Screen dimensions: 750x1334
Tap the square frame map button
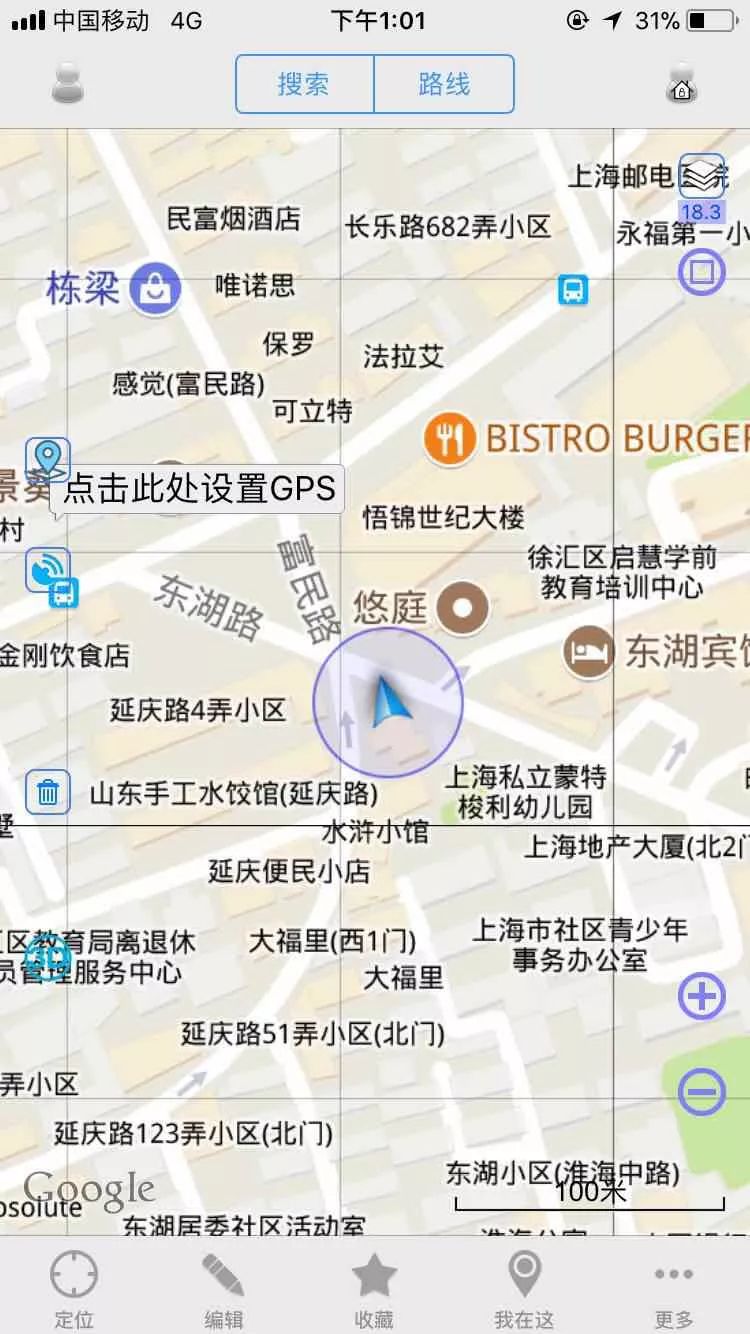pyautogui.click(x=702, y=271)
